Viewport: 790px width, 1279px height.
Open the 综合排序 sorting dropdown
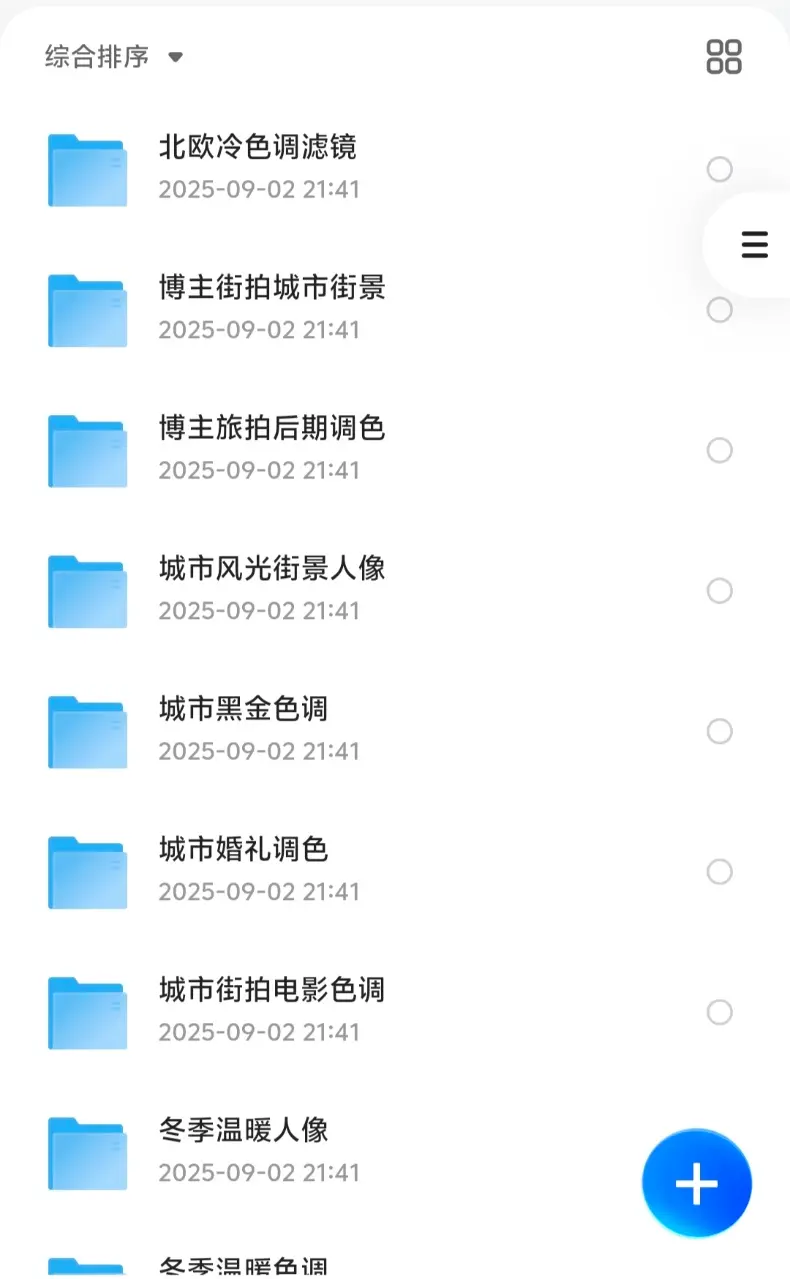(x=95, y=57)
